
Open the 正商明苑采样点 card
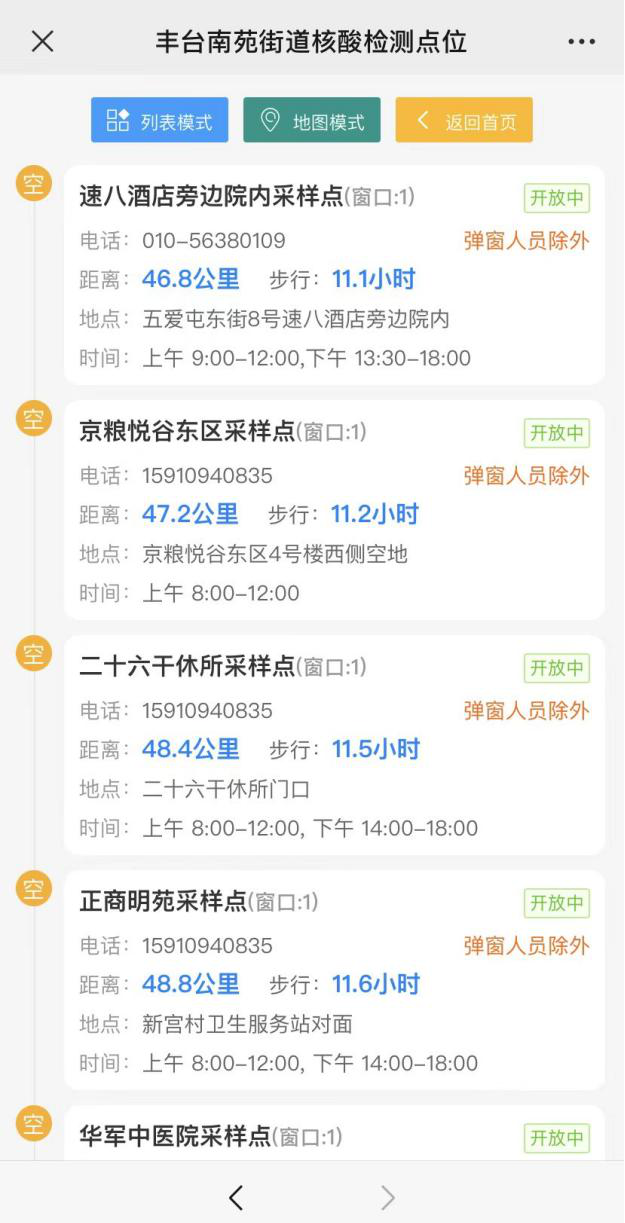334,980
